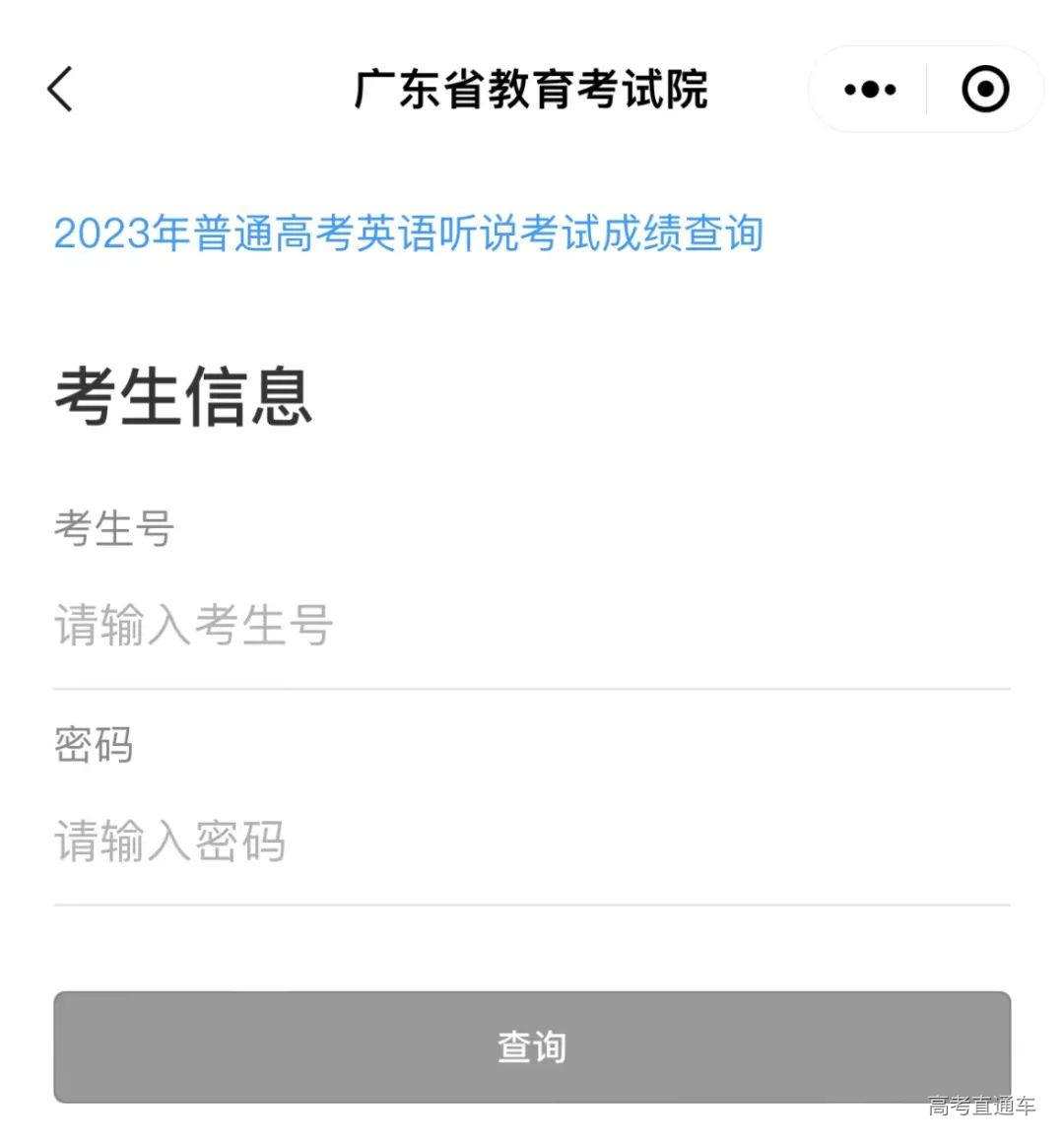Tap the 考生号 field label
Image resolution: width=1064 pixels, height=1145 pixels.
coord(114,527)
